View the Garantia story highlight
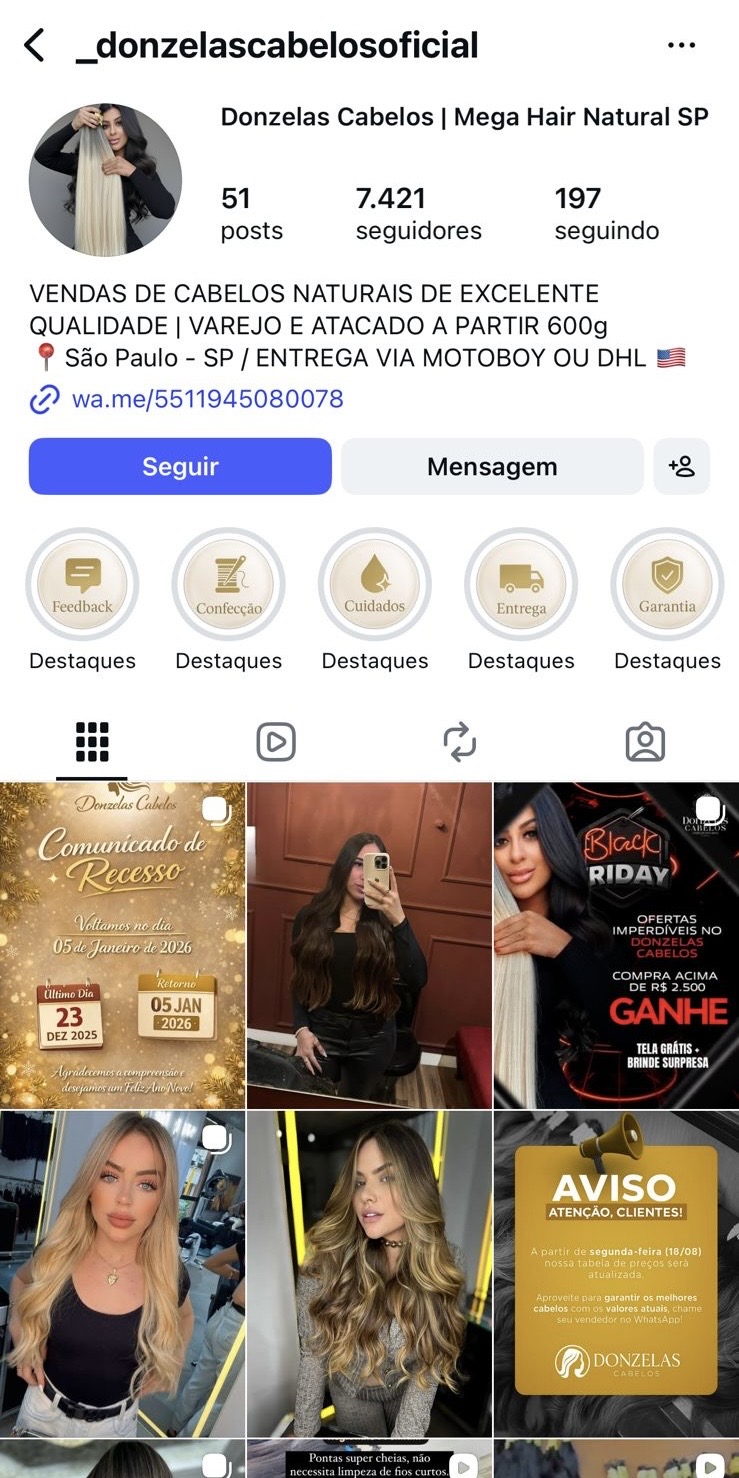Viewport: 739px width, 1478px height. [667, 585]
